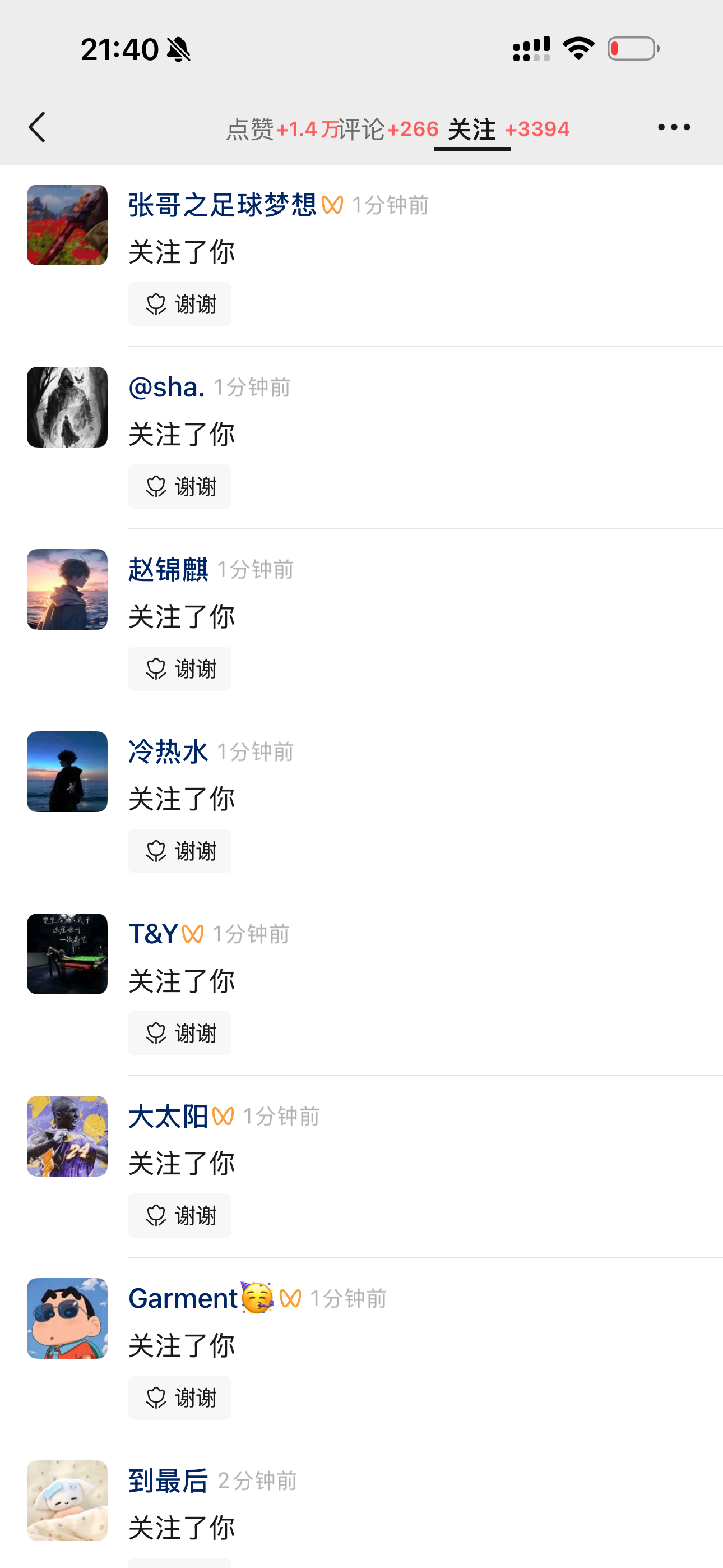723x1568 pixels.
Task: Tap 谢谢 to thank Garment
Action: pyautogui.click(x=179, y=1398)
